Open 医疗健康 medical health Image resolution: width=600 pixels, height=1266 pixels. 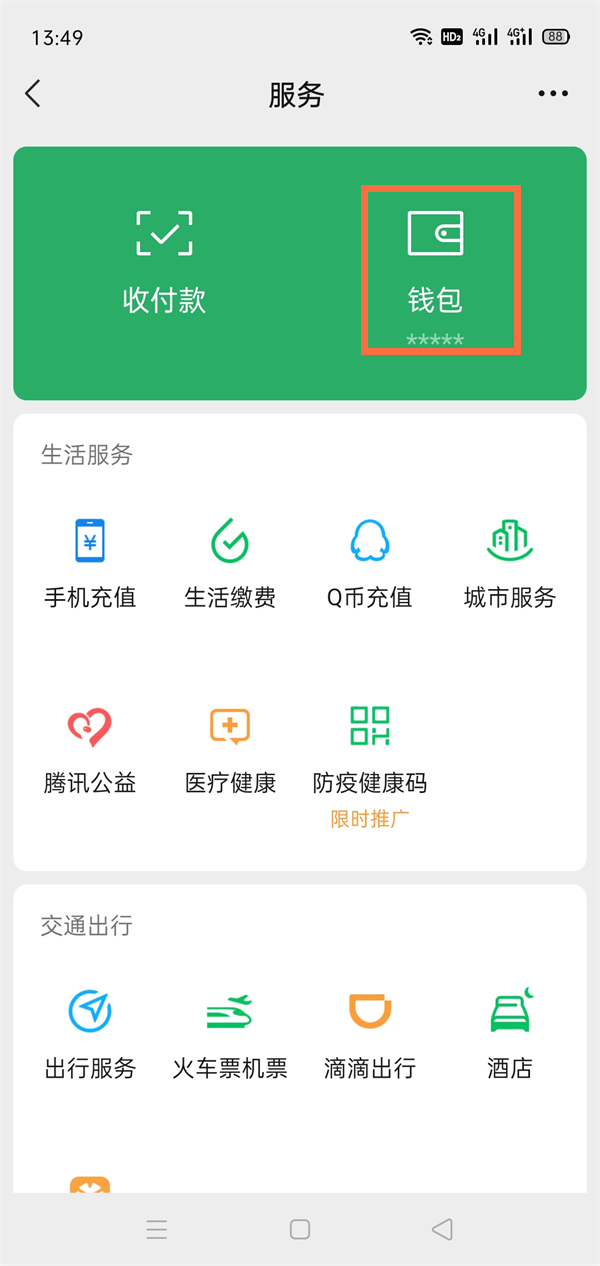click(230, 749)
